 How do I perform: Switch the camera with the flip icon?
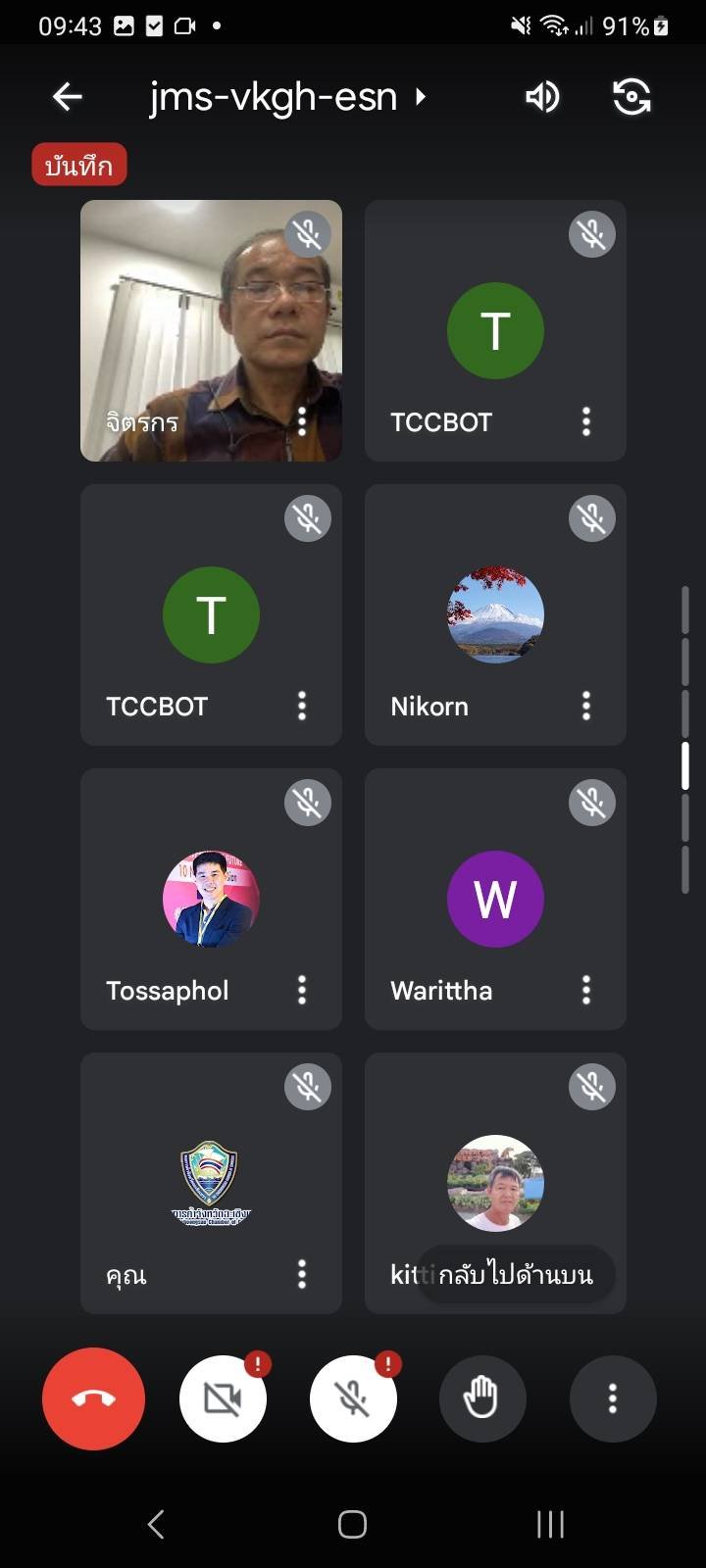(x=631, y=96)
